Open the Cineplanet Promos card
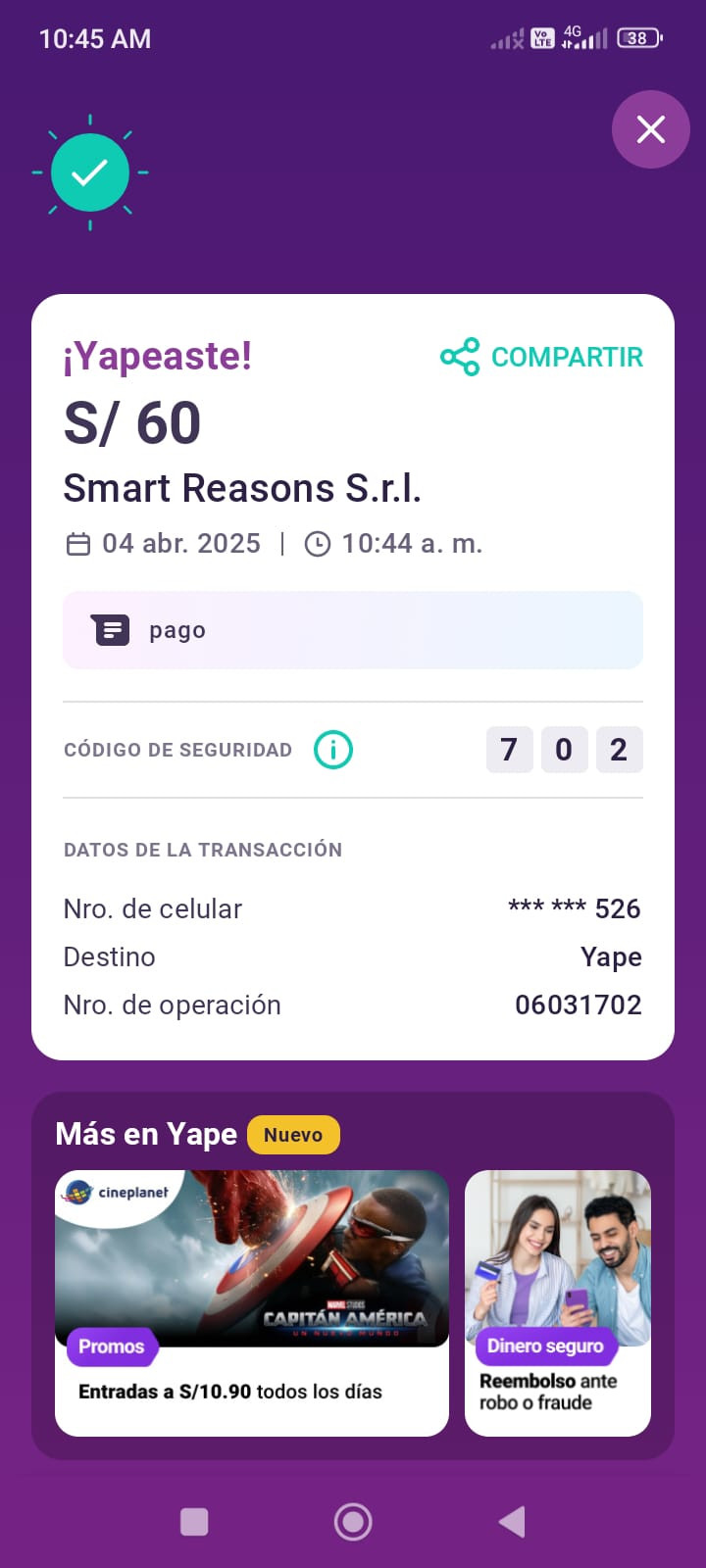 [252, 1303]
